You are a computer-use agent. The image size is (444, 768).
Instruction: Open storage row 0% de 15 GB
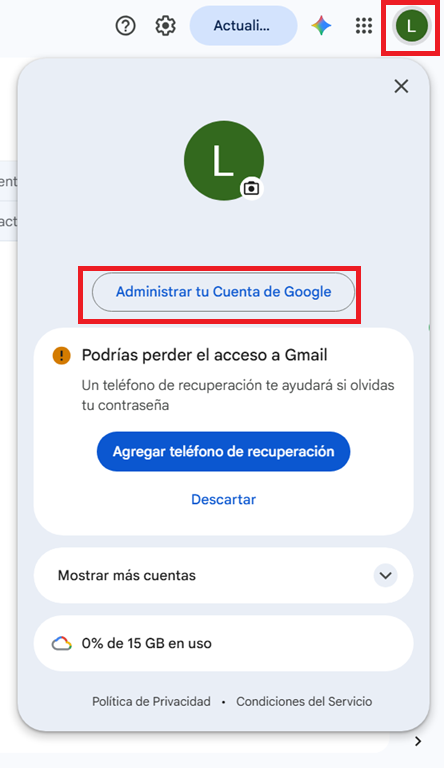[x=223, y=643]
